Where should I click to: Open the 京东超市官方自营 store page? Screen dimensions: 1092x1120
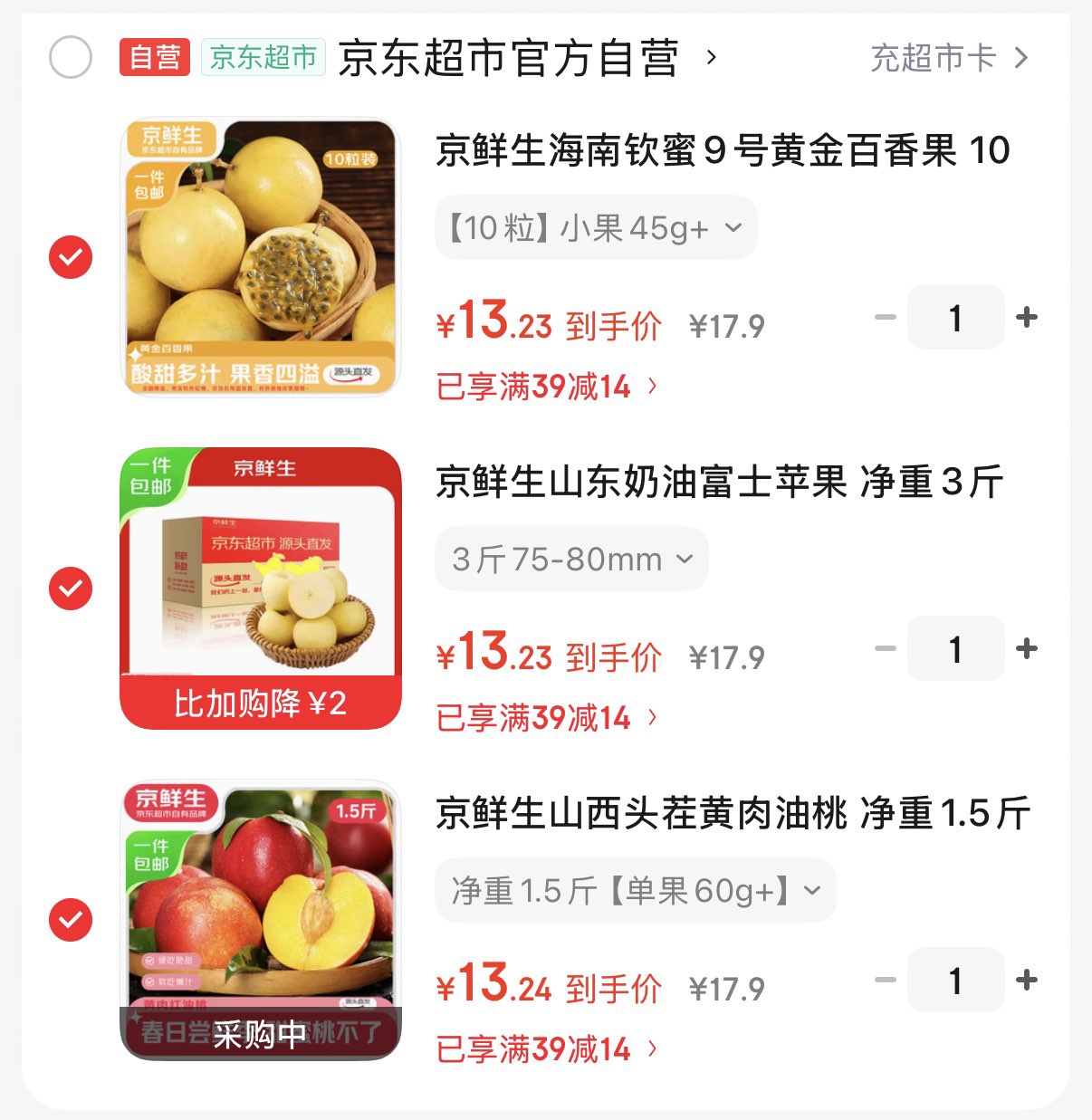coord(525,59)
